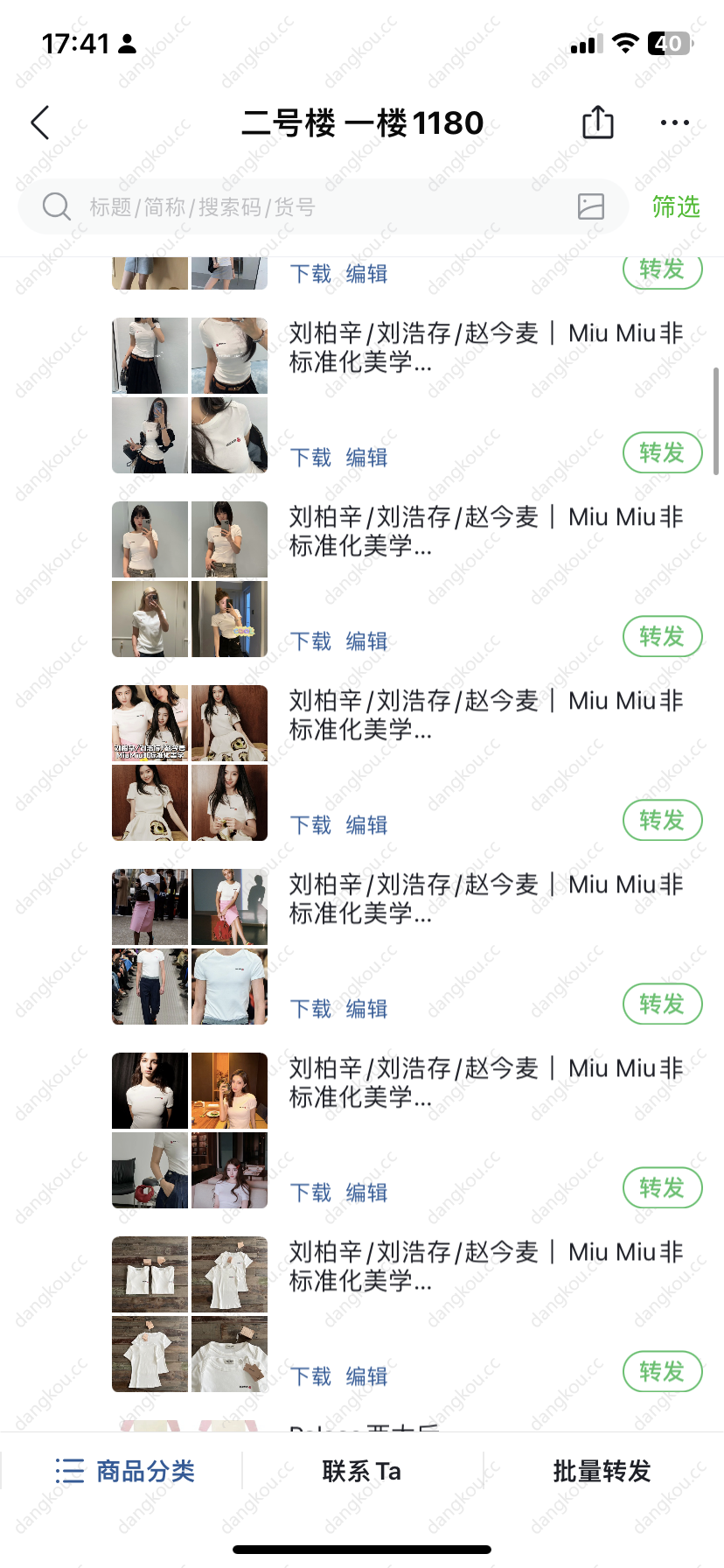Go back using the top-left arrow
Image resolution: width=724 pixels, height=1568 pixels.
(x=40, y=123)
